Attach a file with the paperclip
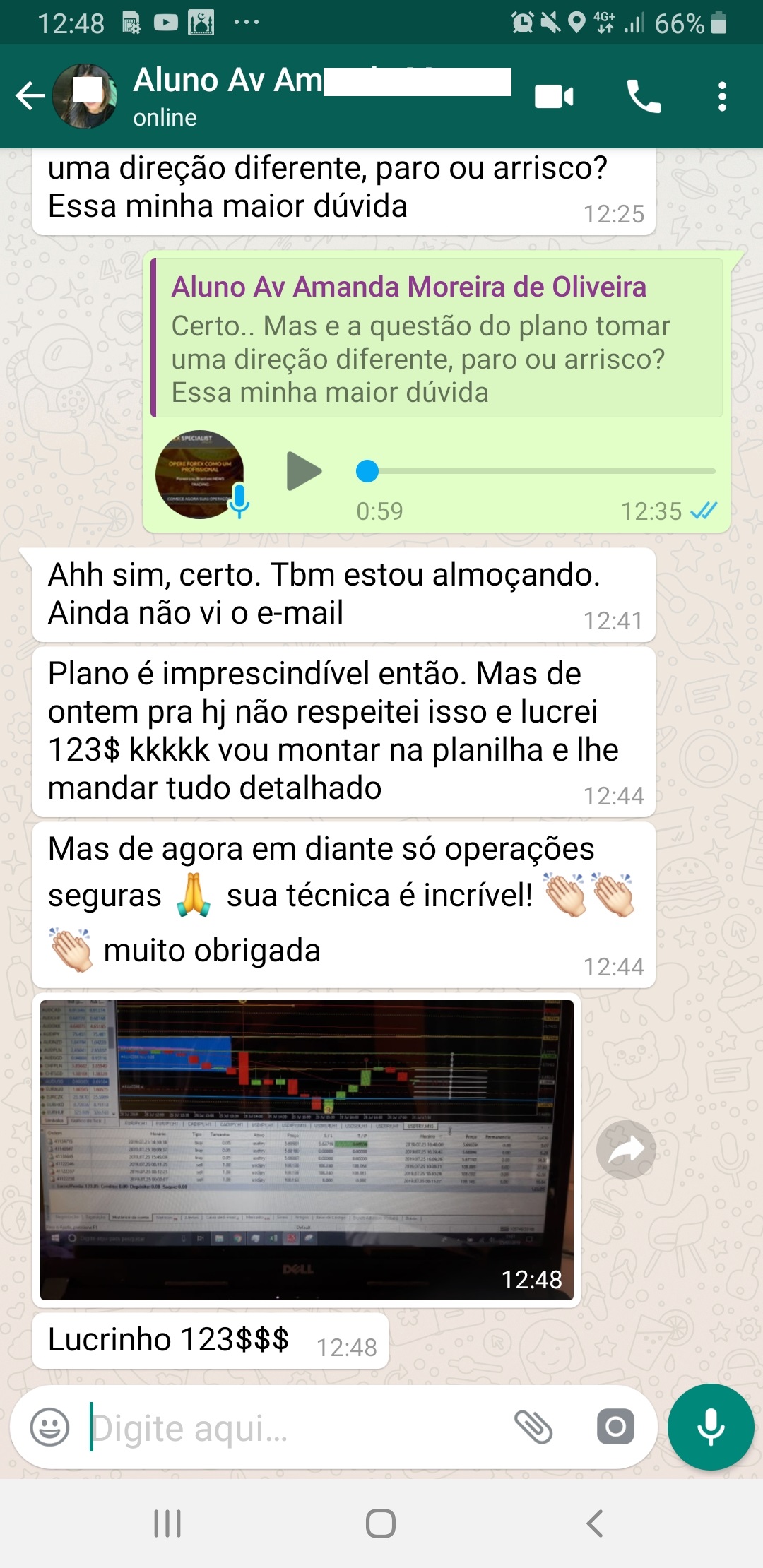Viewport: 763px width, 1568px height. pyautogui.click(x=533, y=1427)
